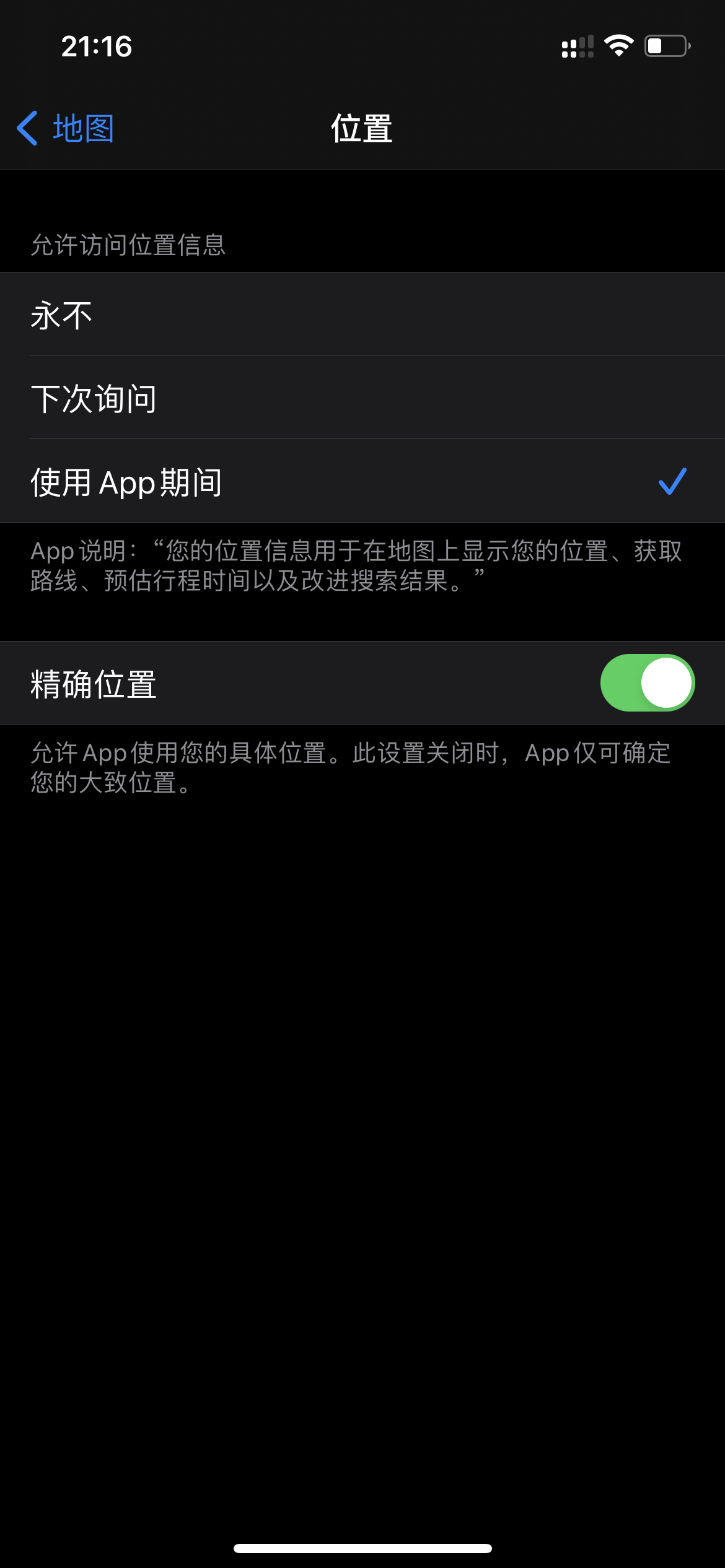This screenshot has height=1568, width=725.
Task: Choose 下次询问 option
Action: [362, 398]
